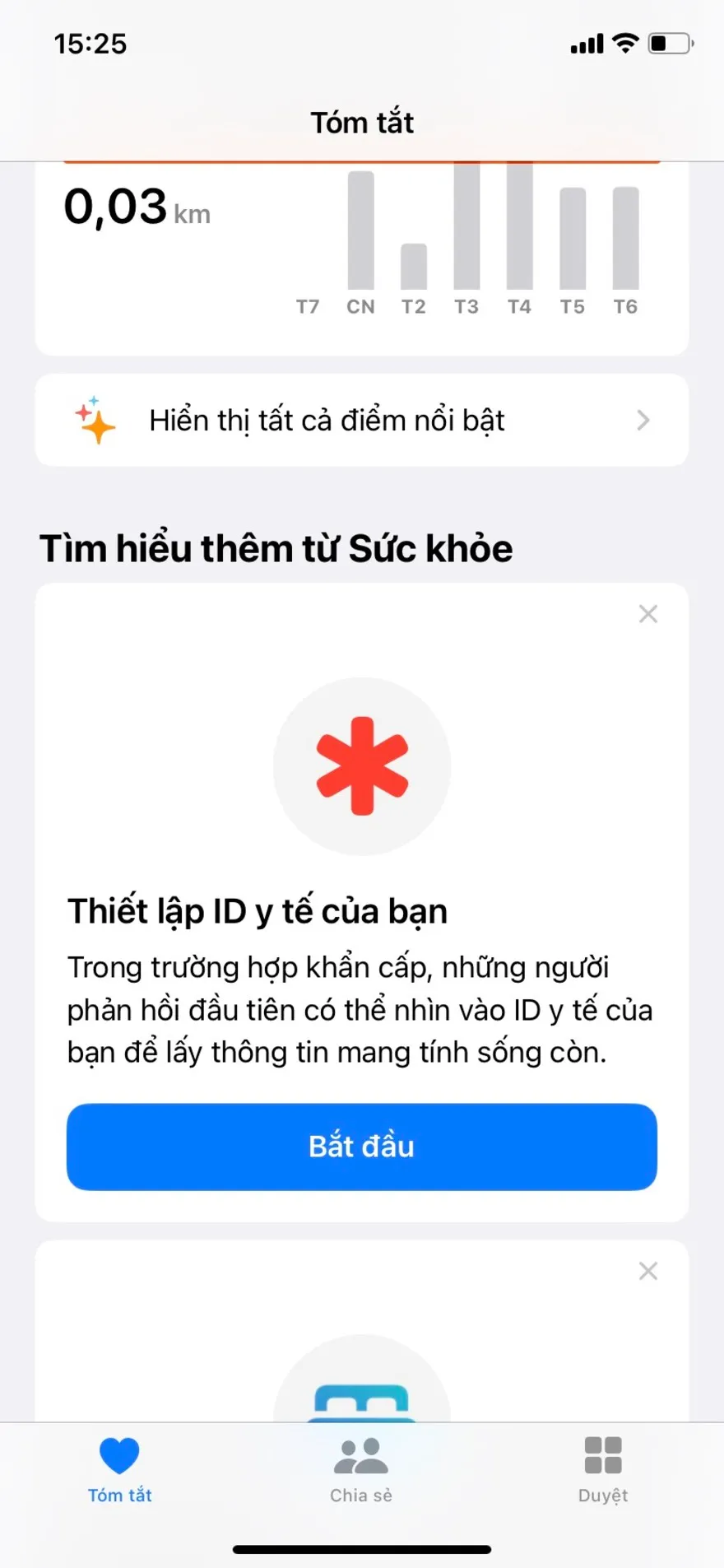Dismiss the sleep suggestion card
Screen dimensions: 724x1568
[x=647, y=1270]
